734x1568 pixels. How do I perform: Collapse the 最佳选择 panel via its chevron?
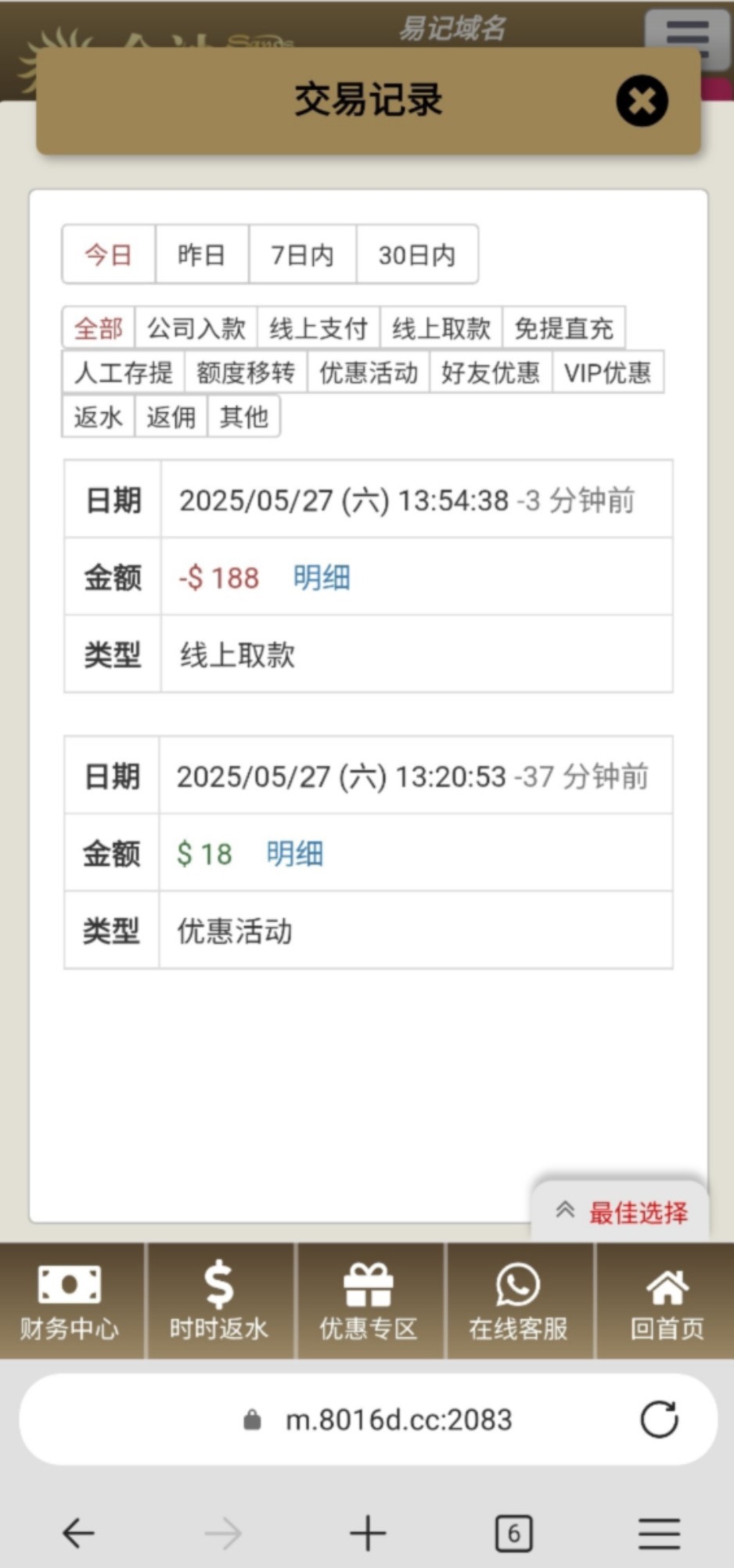566,1209
